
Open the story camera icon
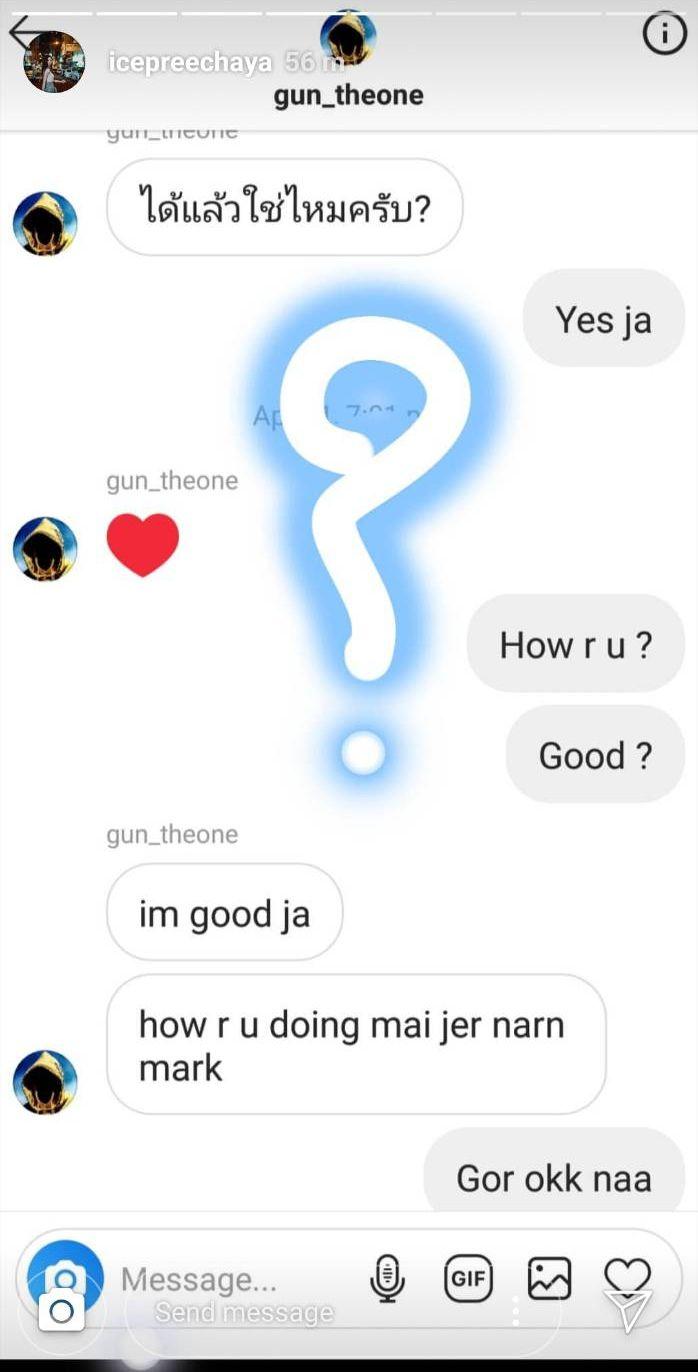[62, 1310]
